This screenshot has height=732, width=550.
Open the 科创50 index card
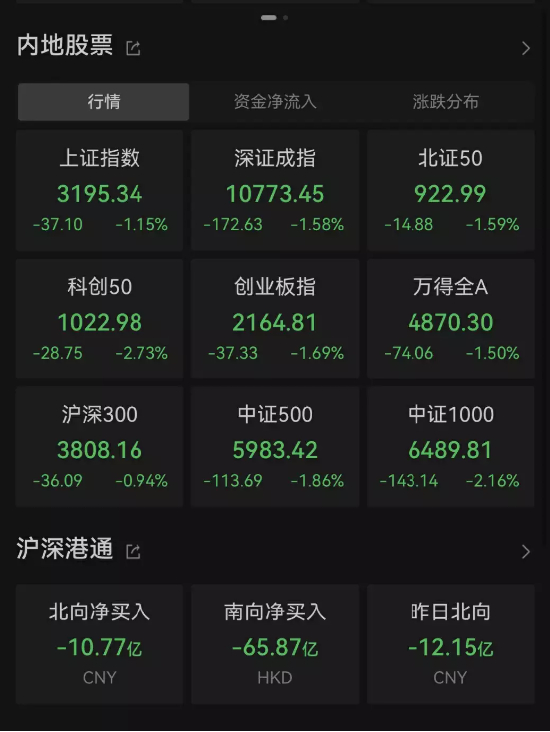click(x=99, y=318)
